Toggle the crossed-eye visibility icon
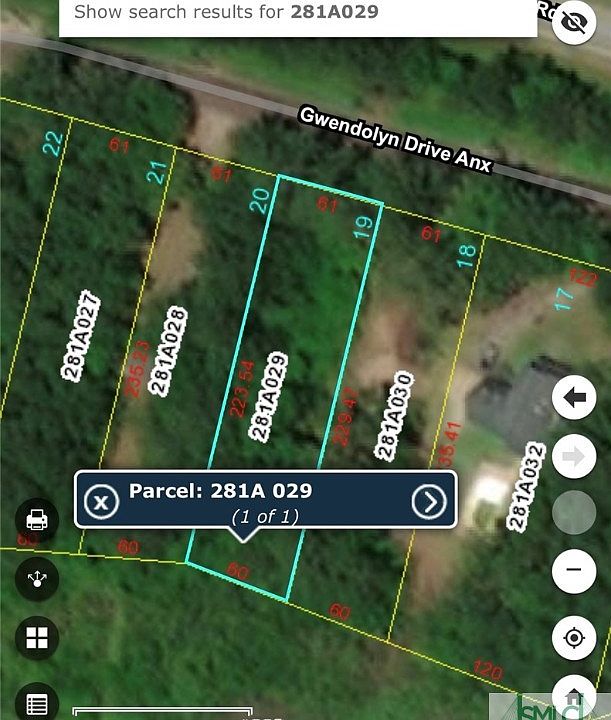This screenshot has width=611, height=720. pyautogui.click(x=574, y=22)
